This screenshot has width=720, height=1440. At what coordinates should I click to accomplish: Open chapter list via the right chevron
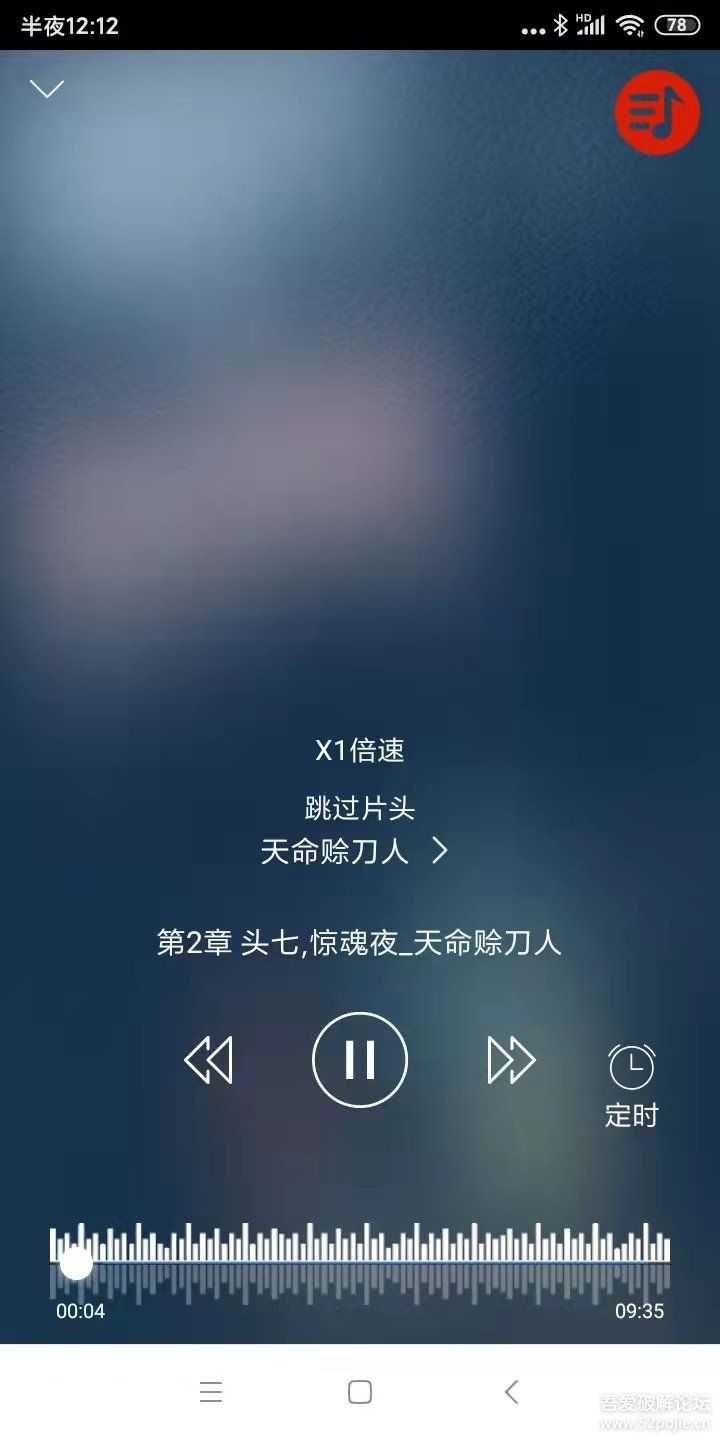point(440,851)
